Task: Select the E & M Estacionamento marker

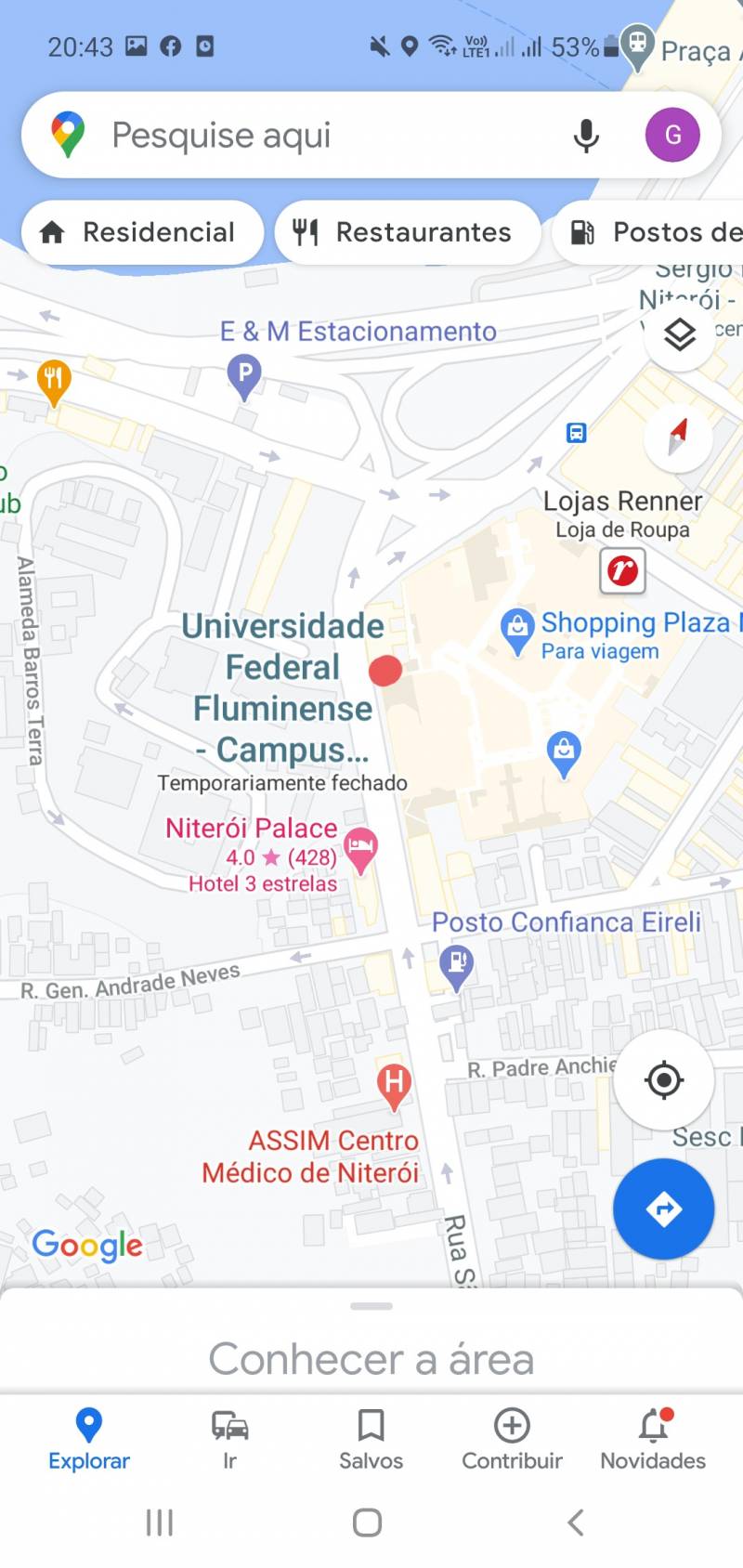Action: 244,377
